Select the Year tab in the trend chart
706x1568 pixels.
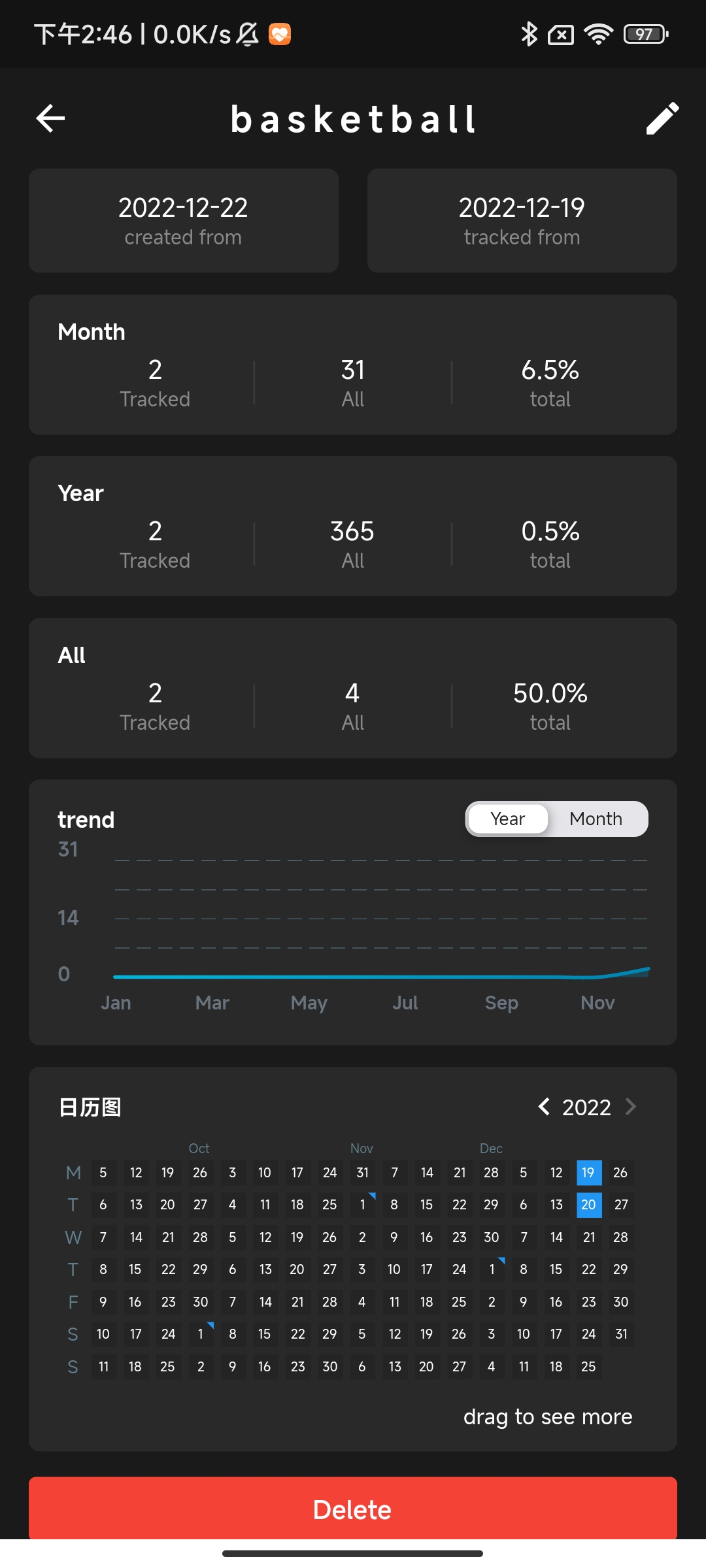point(508,818)
